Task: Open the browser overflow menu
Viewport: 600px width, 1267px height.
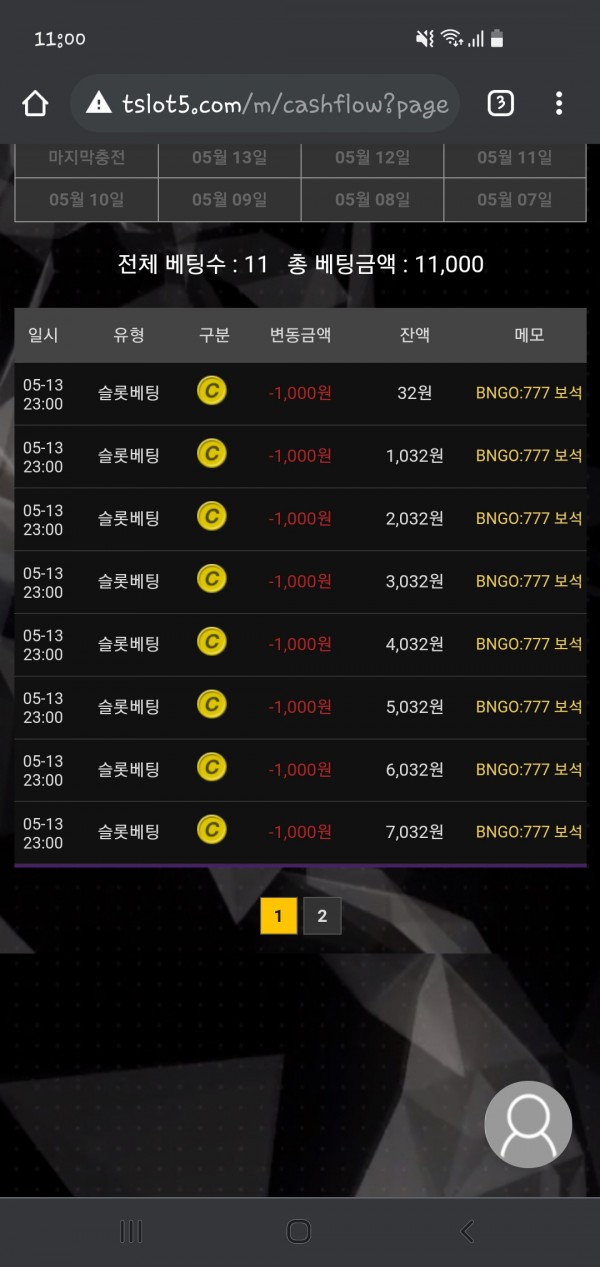Action: [559, 103]
